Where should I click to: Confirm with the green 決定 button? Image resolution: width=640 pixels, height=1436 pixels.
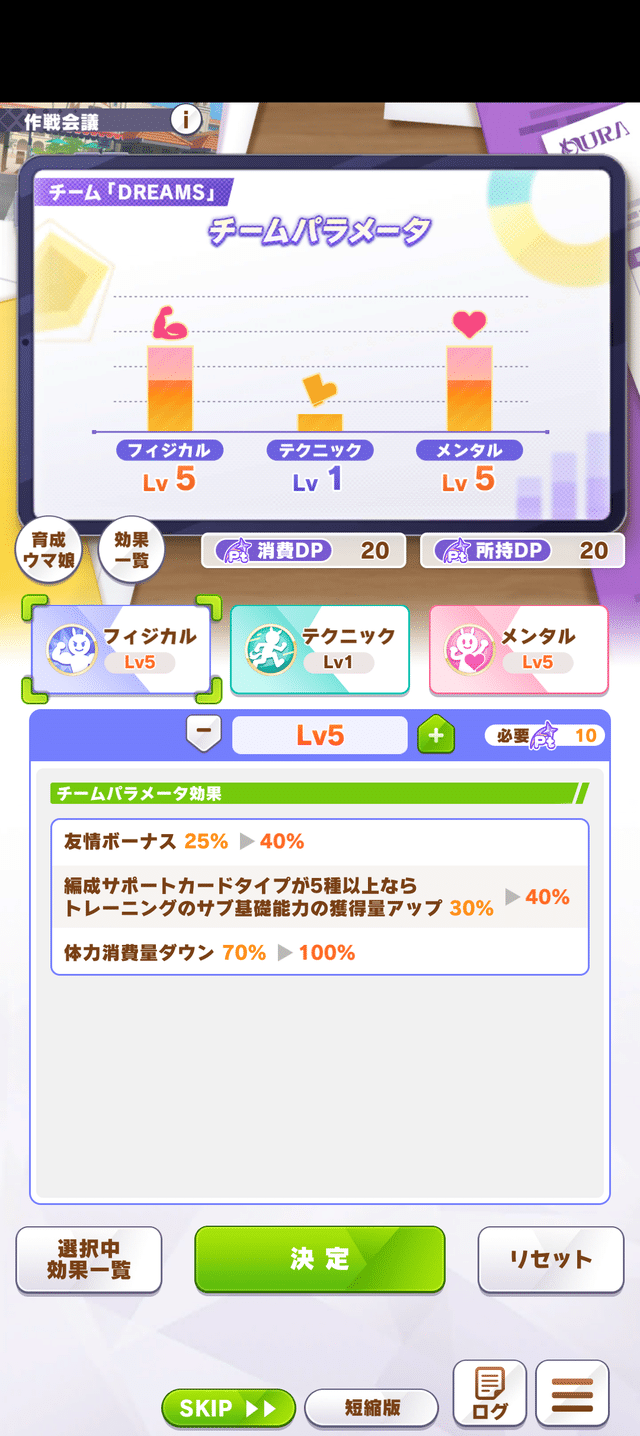pyautogui.click(x=320, y=1259)
